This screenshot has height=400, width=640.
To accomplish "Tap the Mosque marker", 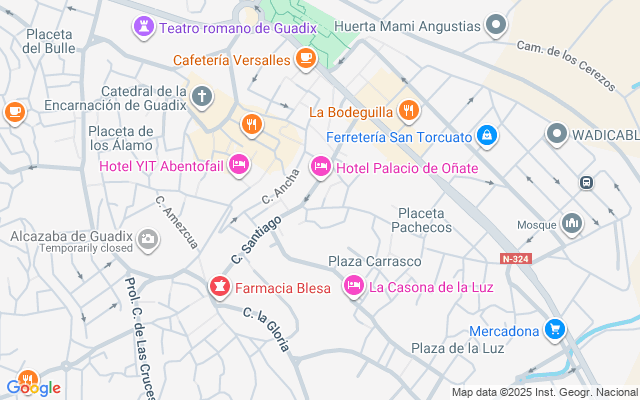I will click(x=572, y=222).
